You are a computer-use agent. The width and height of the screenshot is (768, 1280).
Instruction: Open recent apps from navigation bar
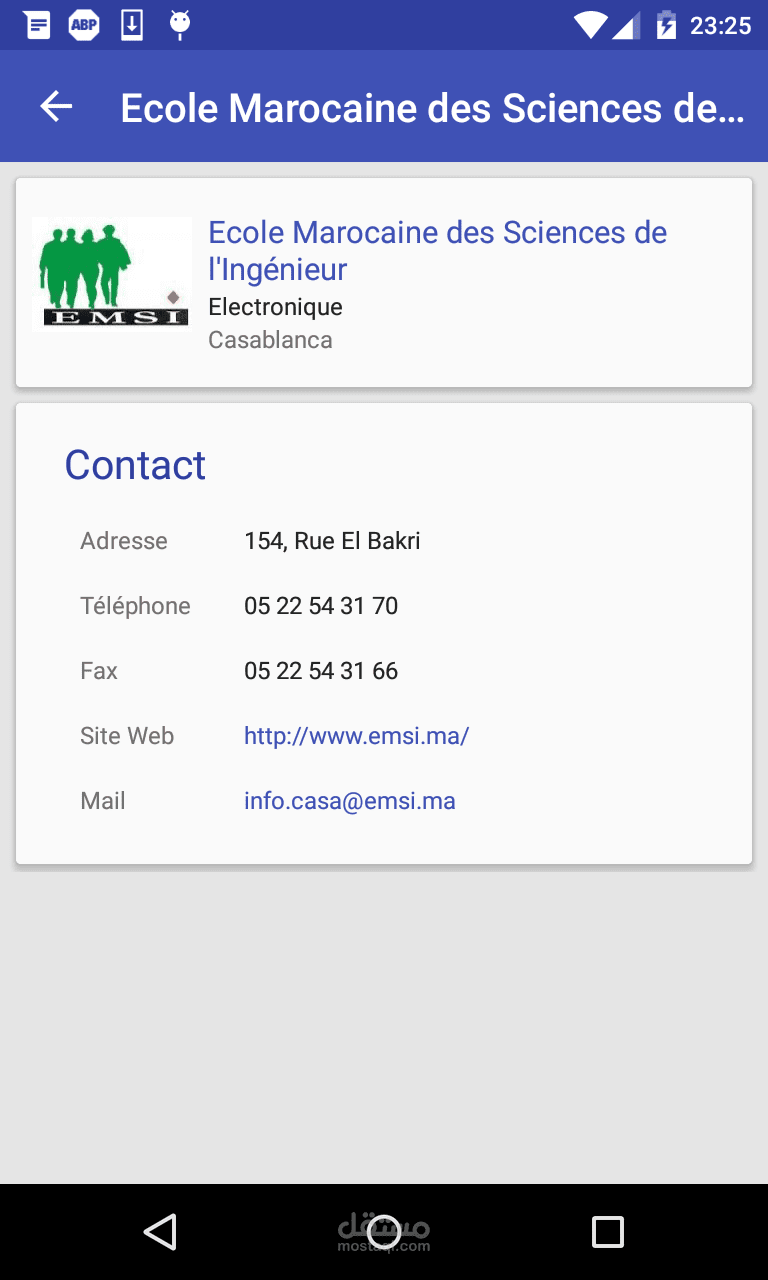tap(607, 1232)
